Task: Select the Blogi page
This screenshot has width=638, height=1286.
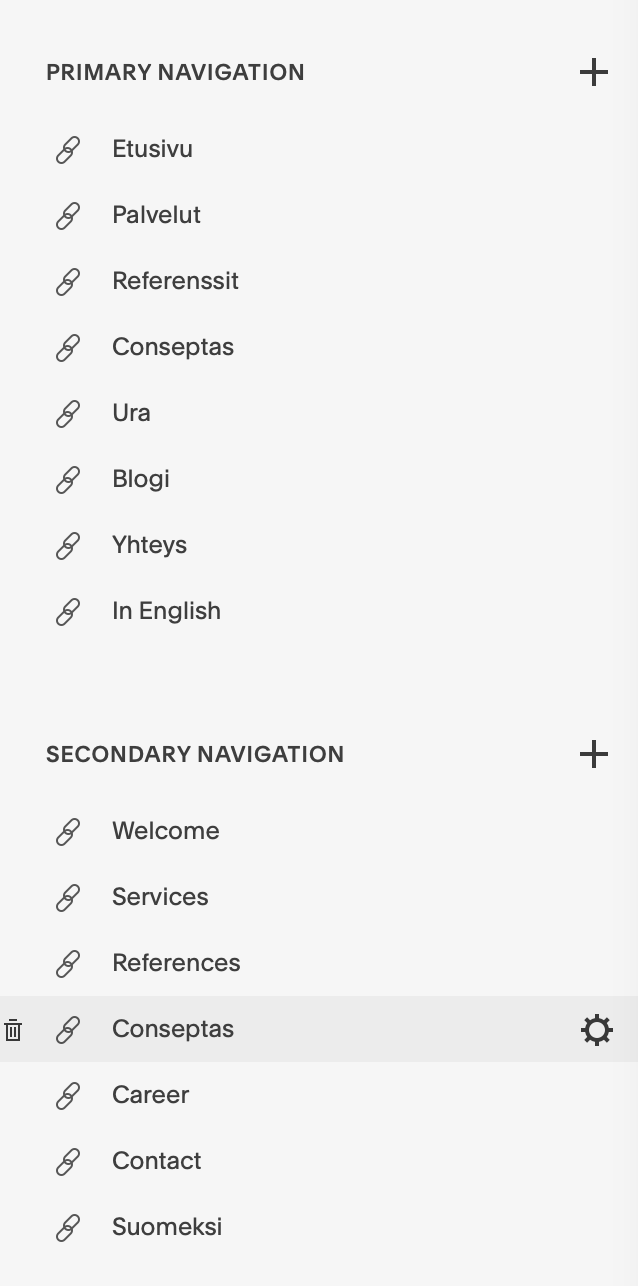Action: click(x=319, y=479)
